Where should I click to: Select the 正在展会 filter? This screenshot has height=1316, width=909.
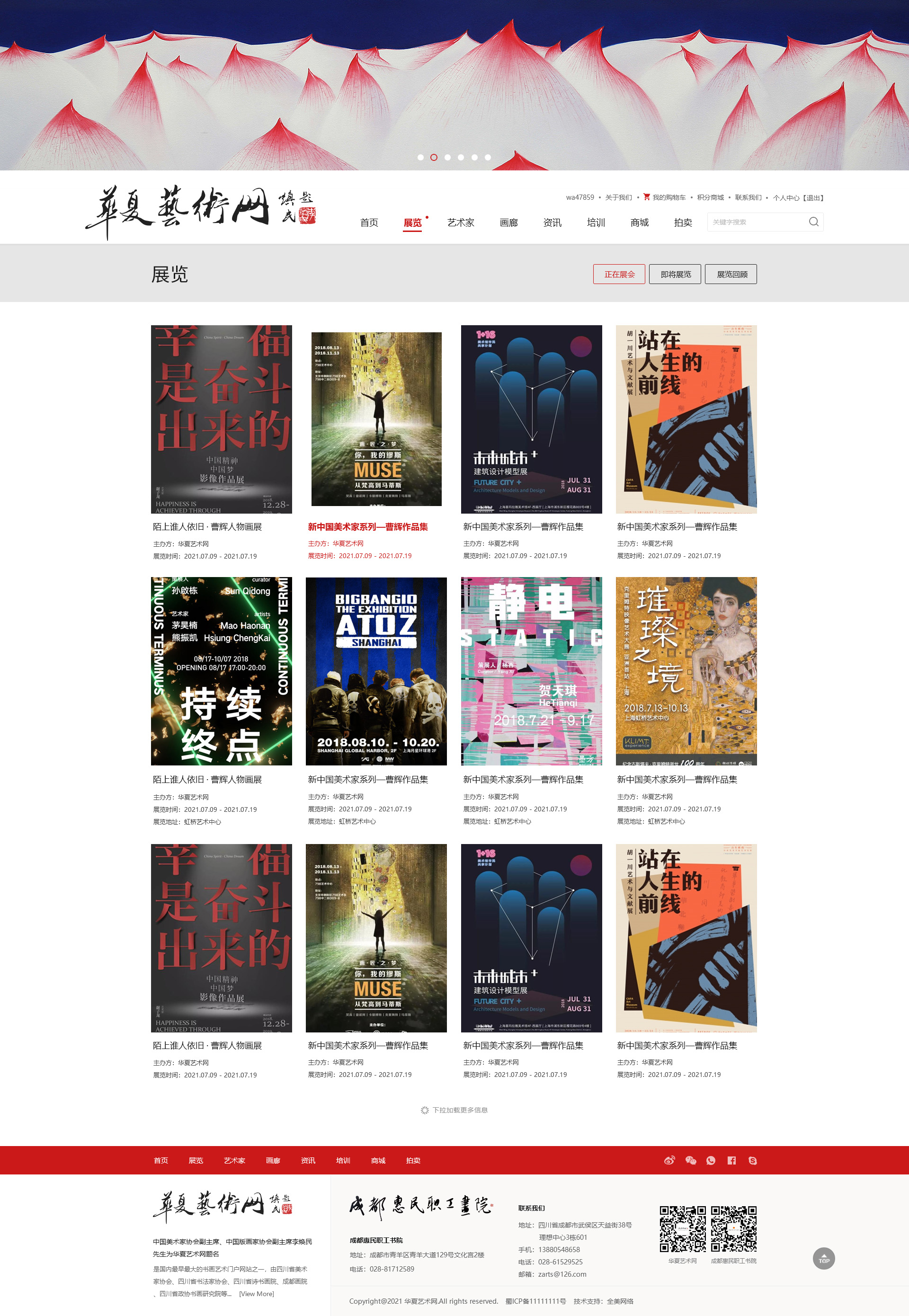click(619, 275)
